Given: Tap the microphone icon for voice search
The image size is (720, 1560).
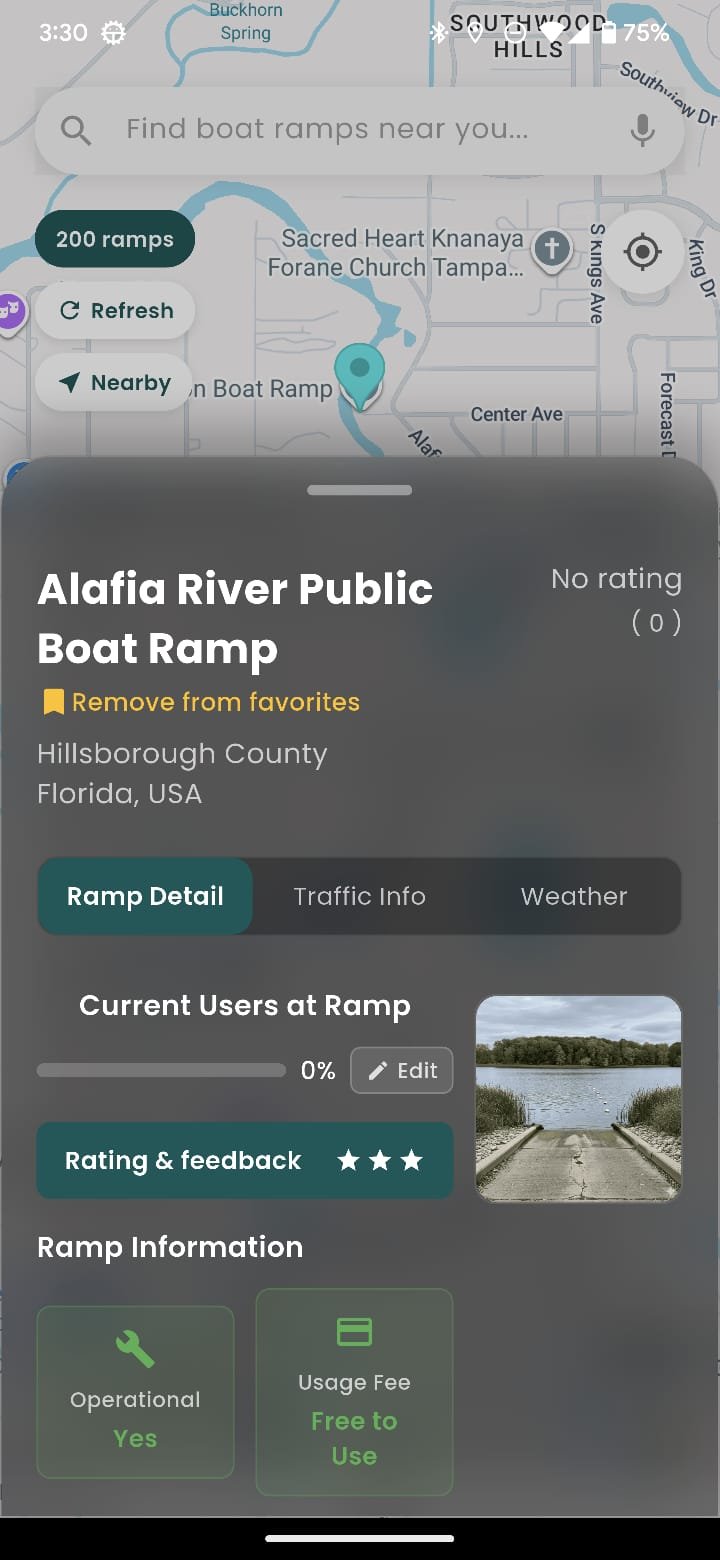Looking at the screenshot, I should (643, 129).
